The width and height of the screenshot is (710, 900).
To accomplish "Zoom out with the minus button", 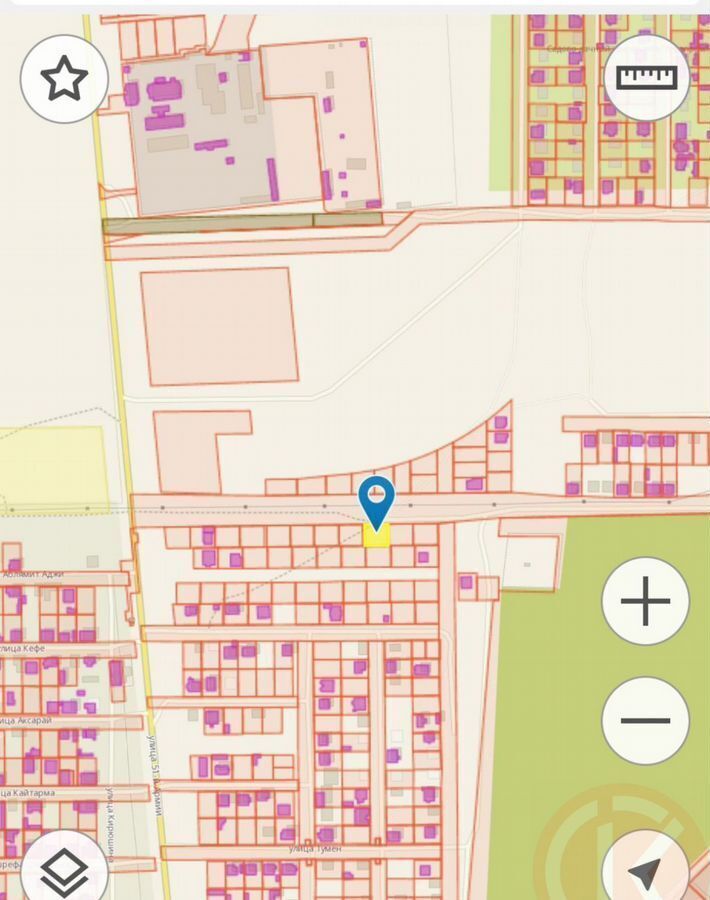I will pyautogui.click(x=646, y=720).
